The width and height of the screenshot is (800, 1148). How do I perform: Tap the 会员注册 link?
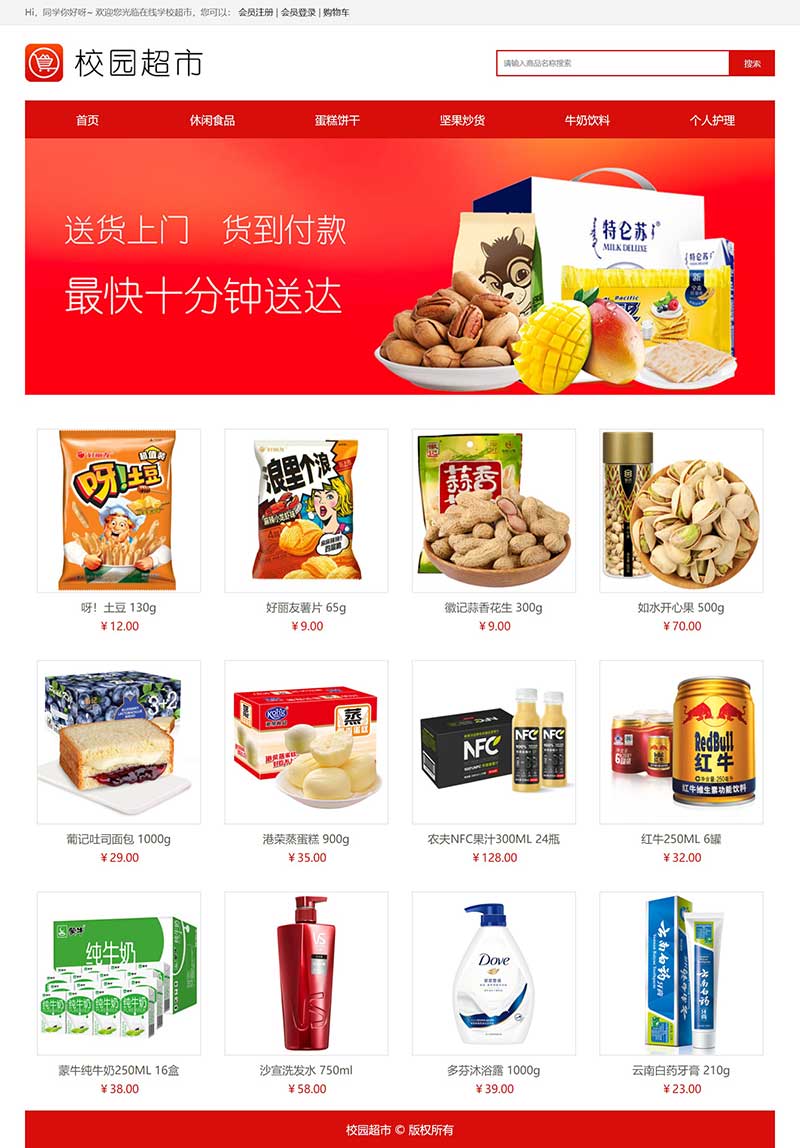[x=255, y=13]
